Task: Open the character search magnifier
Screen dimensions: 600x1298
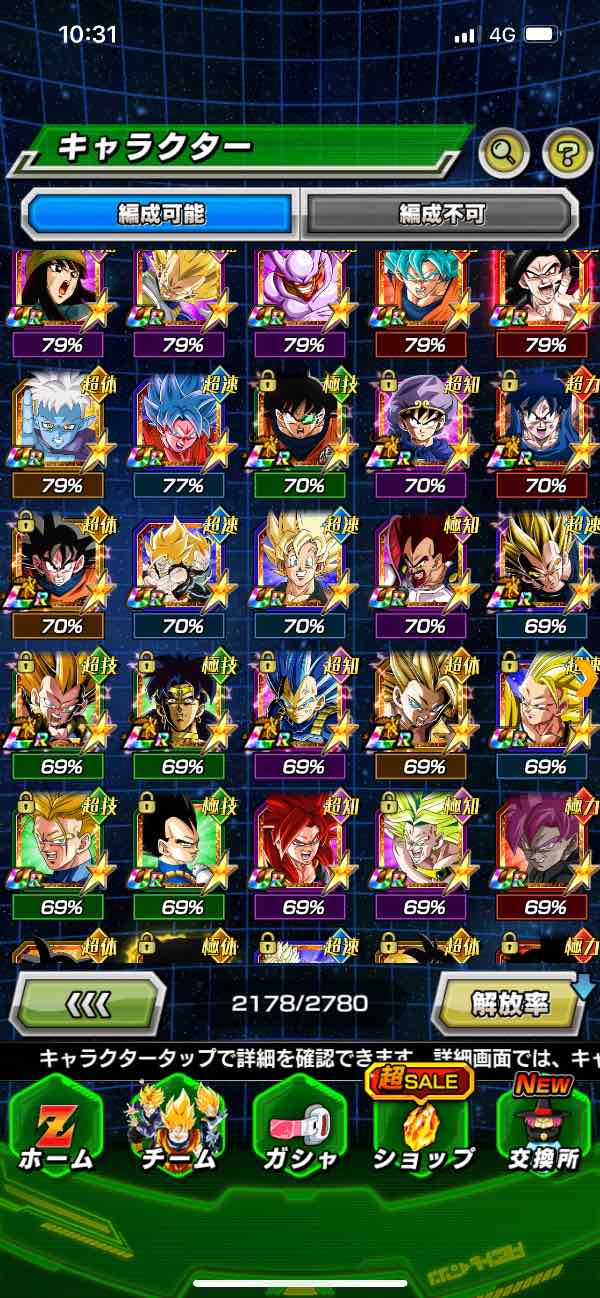Action: click(503, 152)
